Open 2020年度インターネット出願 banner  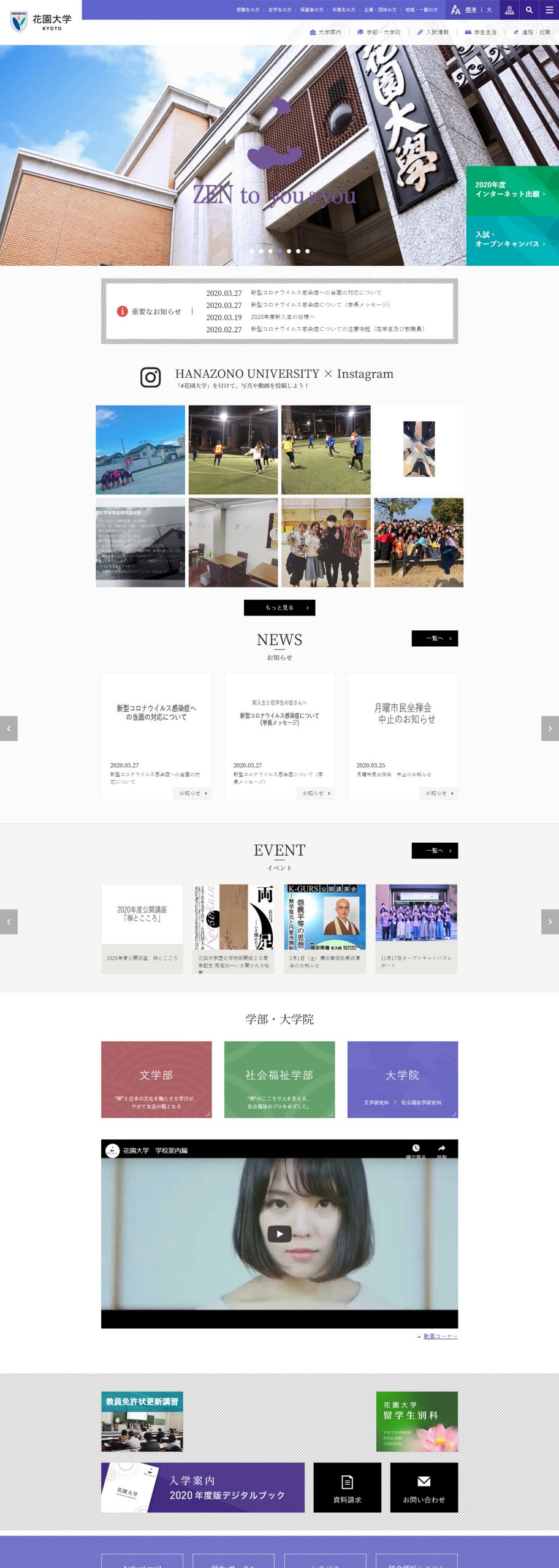(512, 190)
